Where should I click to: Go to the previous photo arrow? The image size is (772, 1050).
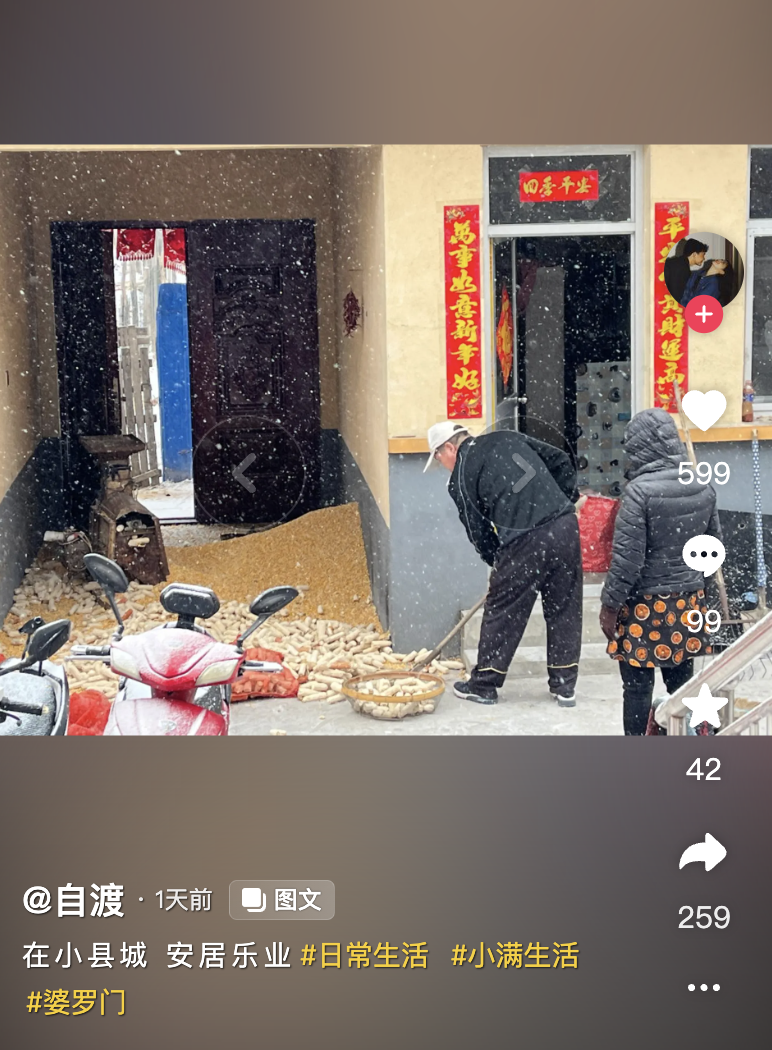(247, 472)
